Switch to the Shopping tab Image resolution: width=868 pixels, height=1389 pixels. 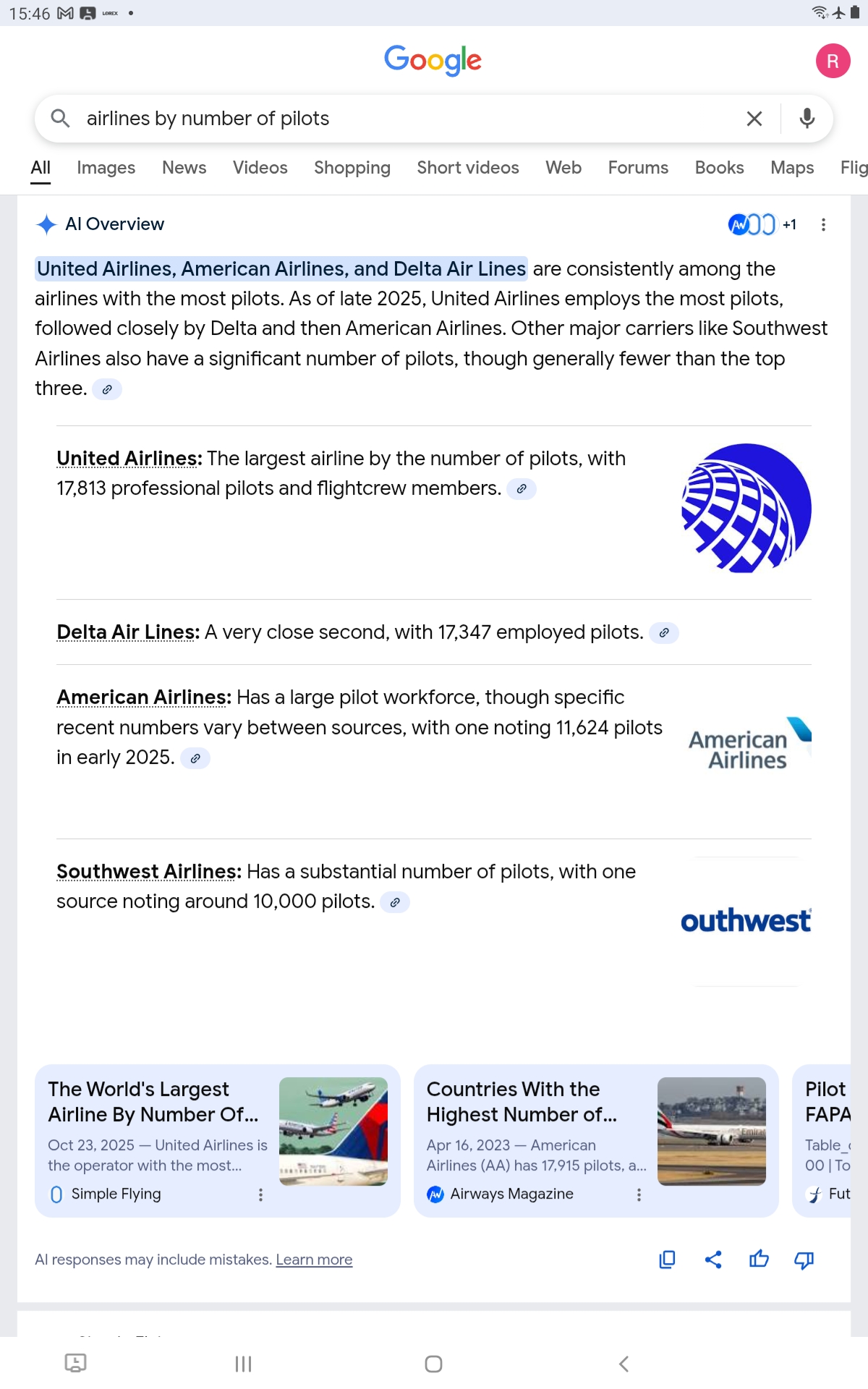pyautogui.click(x=352, y=168)
